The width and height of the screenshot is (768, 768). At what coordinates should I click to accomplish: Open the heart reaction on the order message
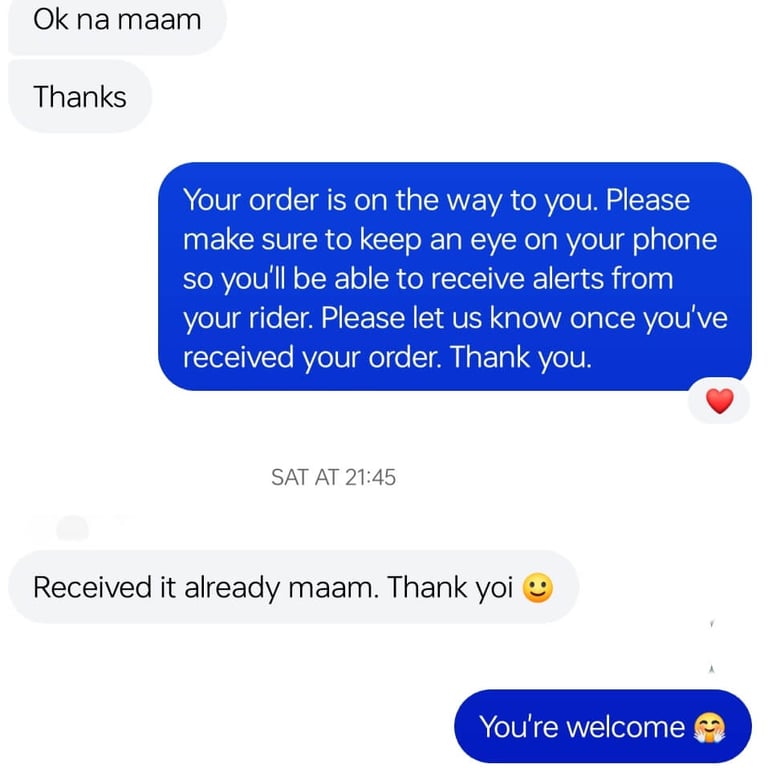[x=720, y=401]
